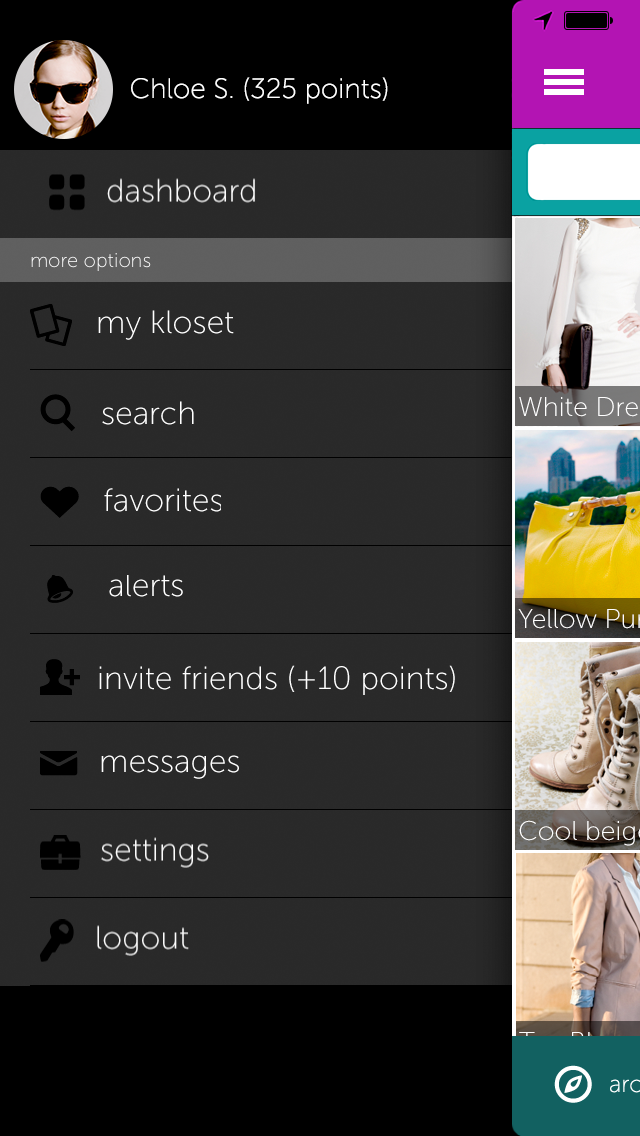The width and height of the screenshot is (640, 1136).
Task: Open the search menu item
Action: [x=148, y=414]
